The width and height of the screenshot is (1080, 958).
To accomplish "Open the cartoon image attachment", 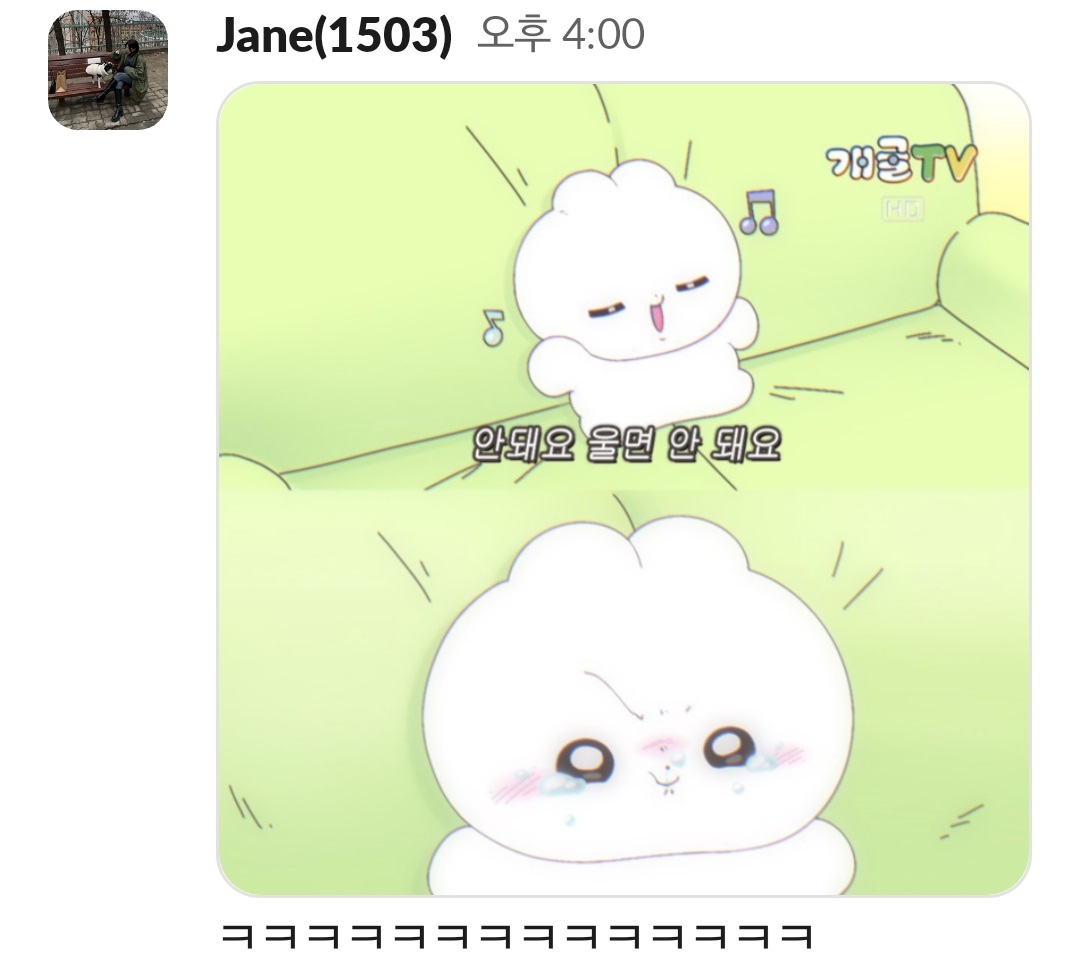I will point(623,489).
